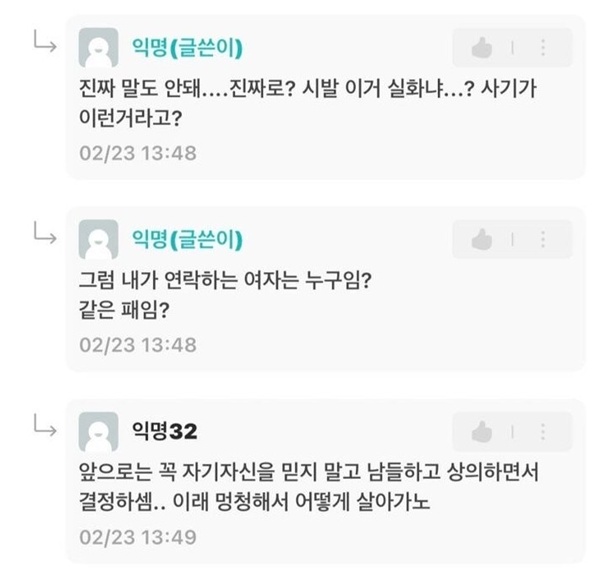Viewport: 600px width, 580px height.
Task: Open more options on 같은 패임? comment
Action: click(x=543, y=240)
